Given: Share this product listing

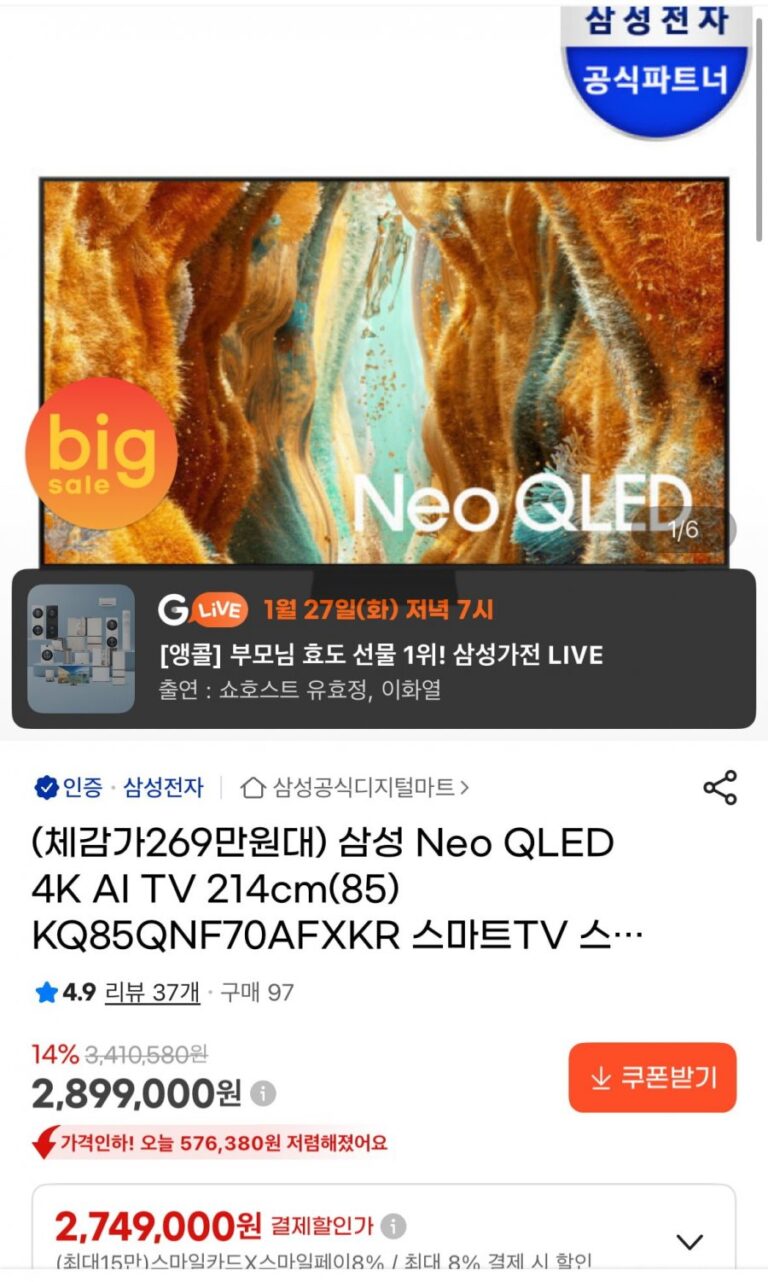Looking at the screenshot, I should [x=720, y=788].
